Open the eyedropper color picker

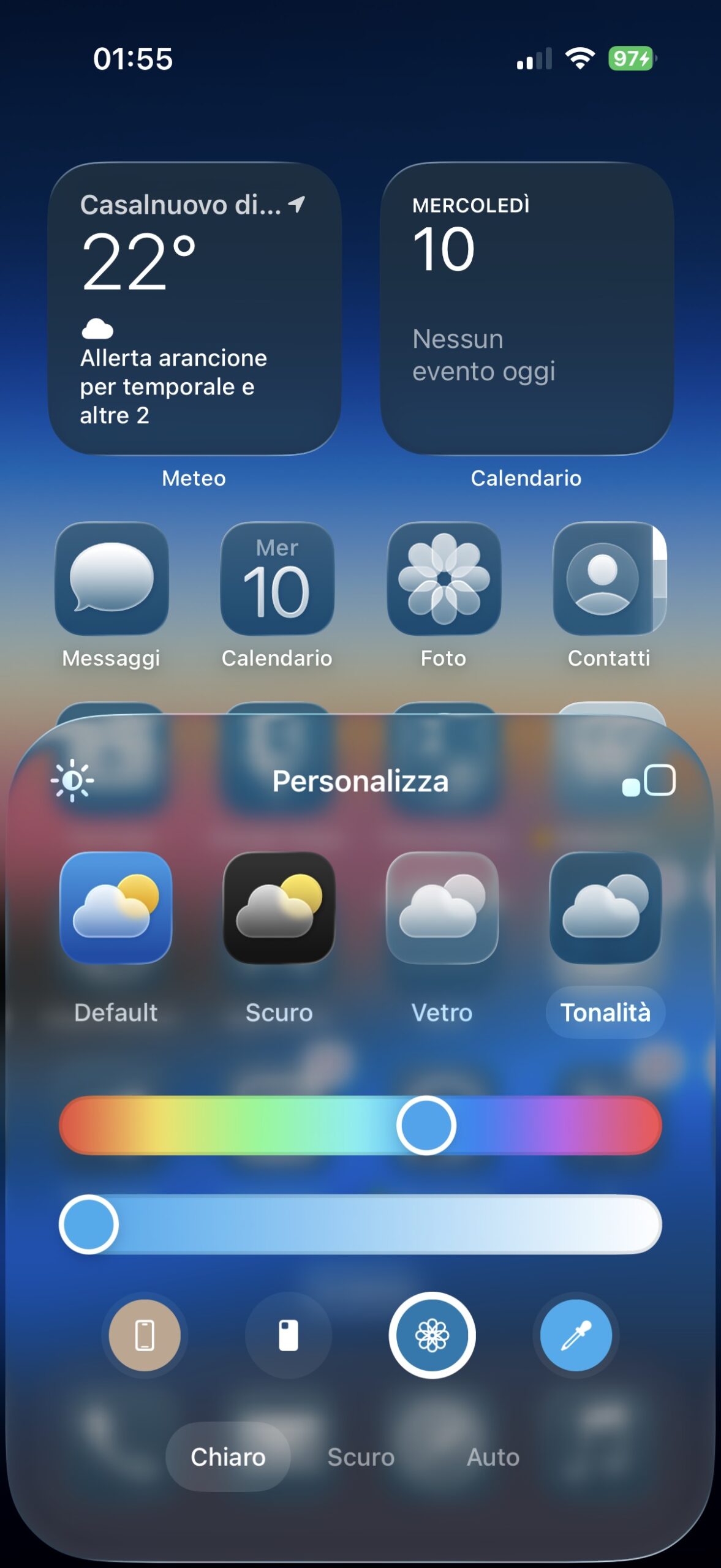click(x=576, y=1335)
